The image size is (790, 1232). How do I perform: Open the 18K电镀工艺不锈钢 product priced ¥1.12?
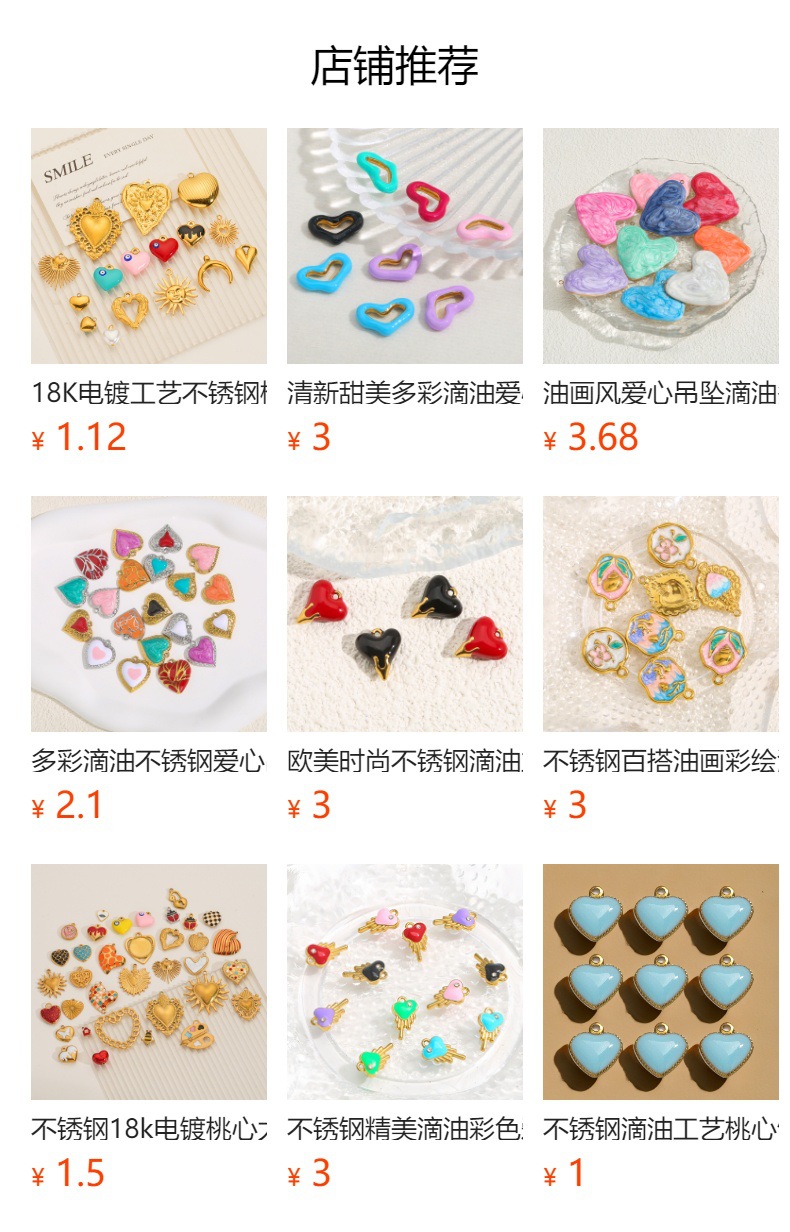point(148,246)
